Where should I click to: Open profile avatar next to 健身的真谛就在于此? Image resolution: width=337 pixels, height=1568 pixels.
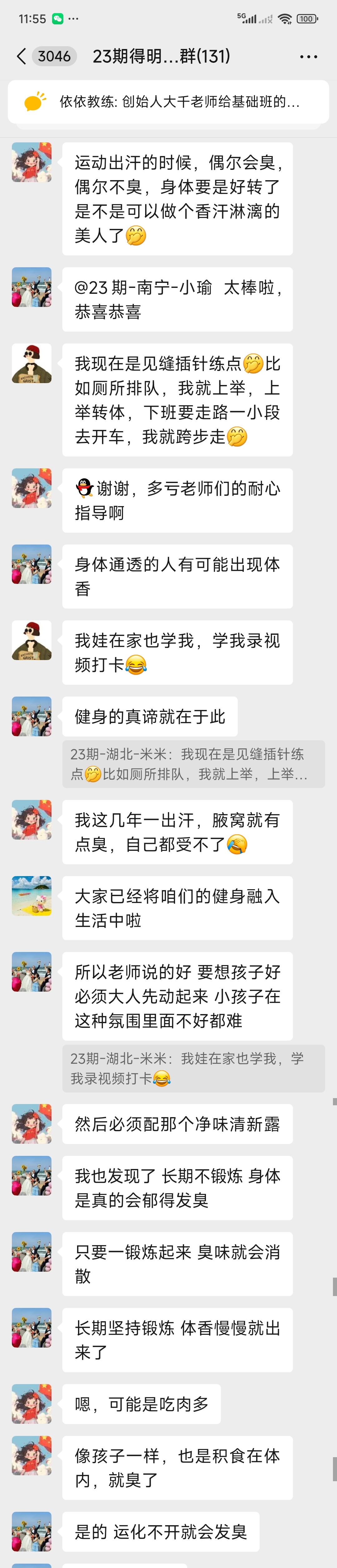[32, 717]
